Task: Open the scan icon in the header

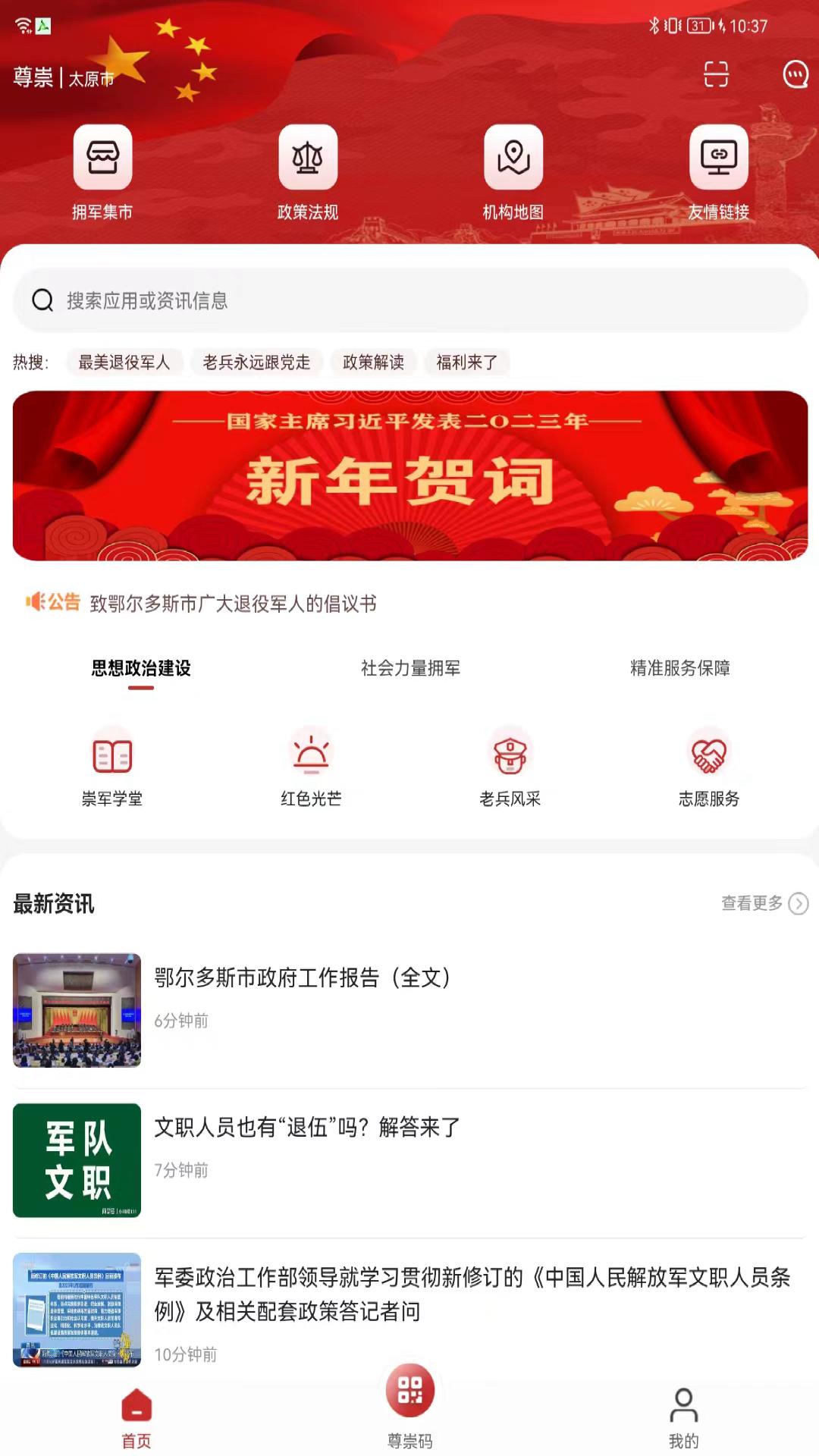Action: click(716, 74)
